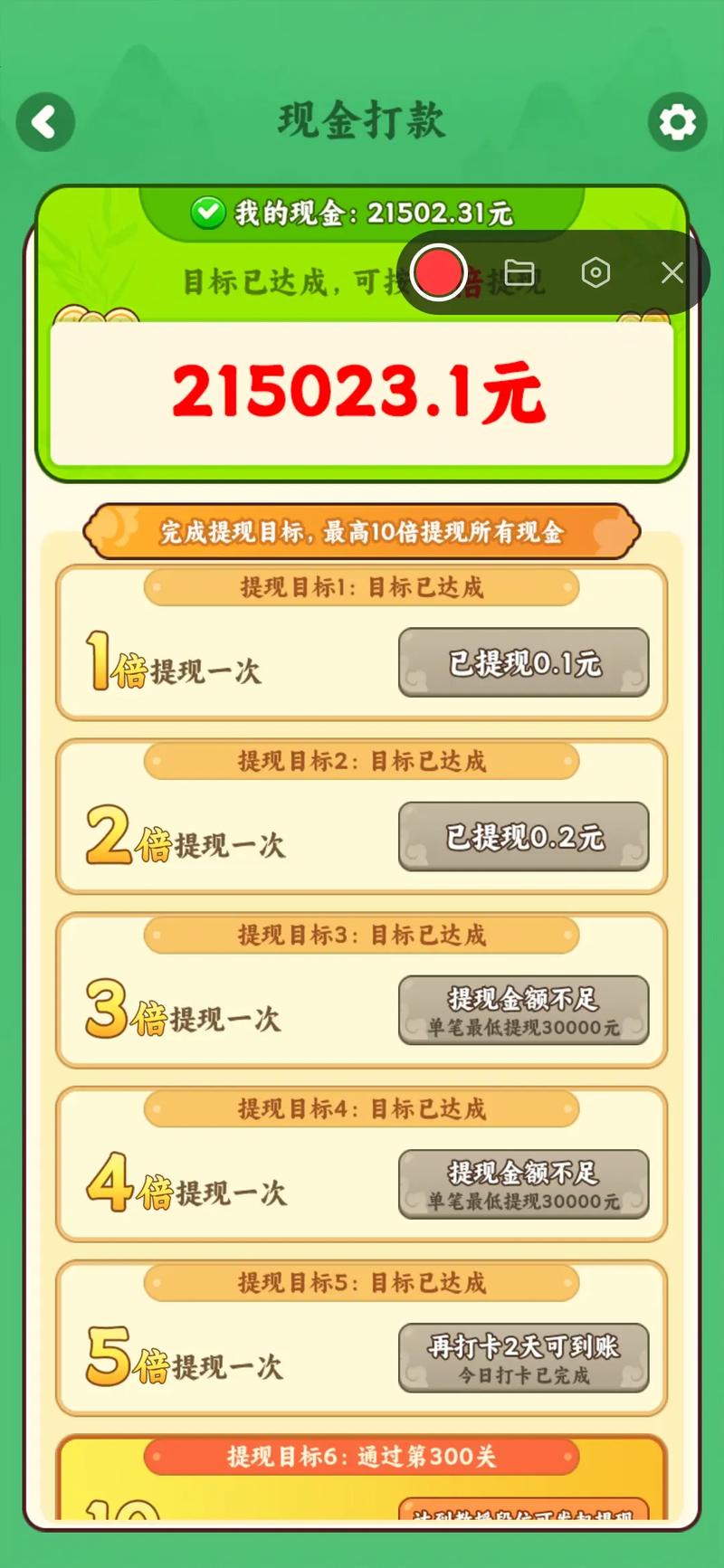Viewport: 724px width, 1568px height.
Task: Tap the red record button in recorder overlay
Action: (x=441, y=271)
